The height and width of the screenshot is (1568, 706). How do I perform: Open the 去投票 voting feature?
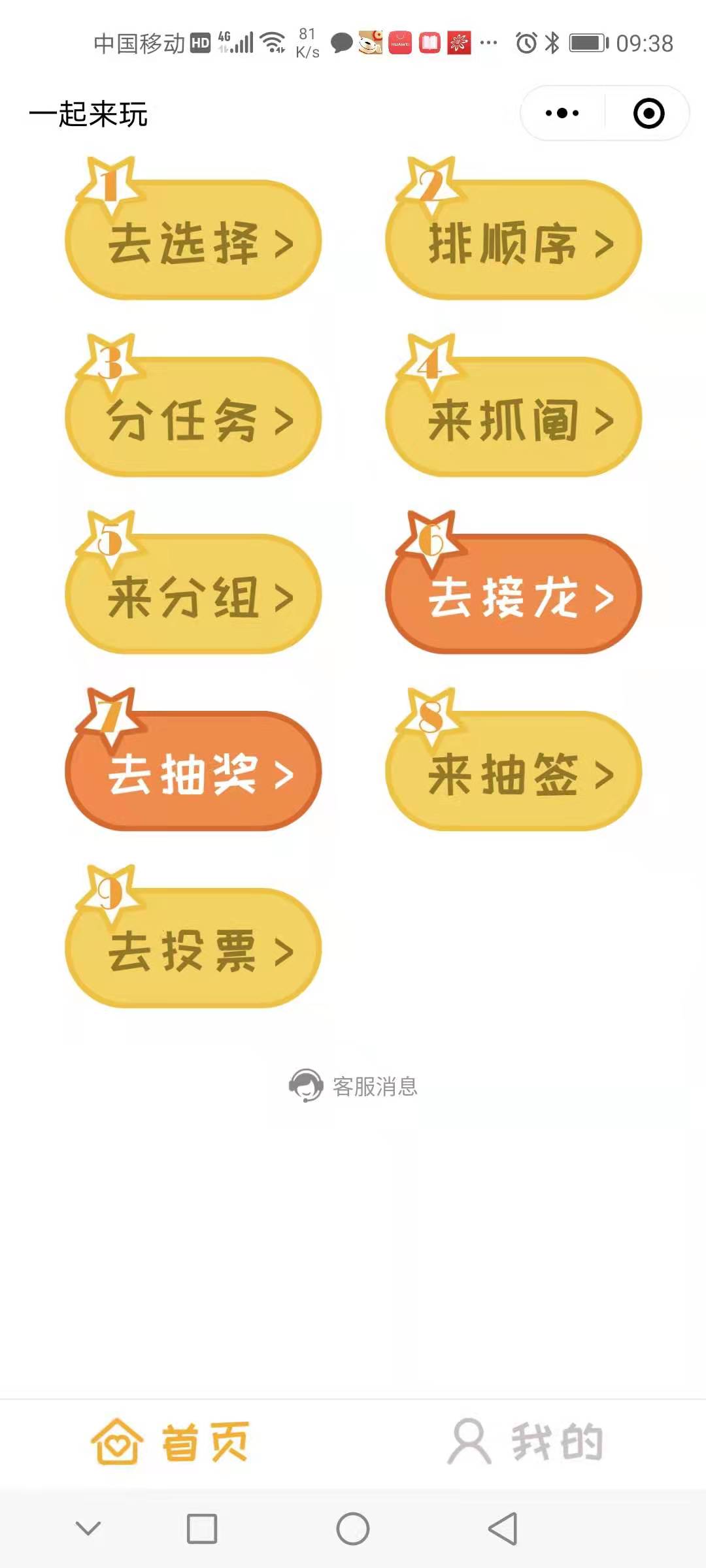193,949
